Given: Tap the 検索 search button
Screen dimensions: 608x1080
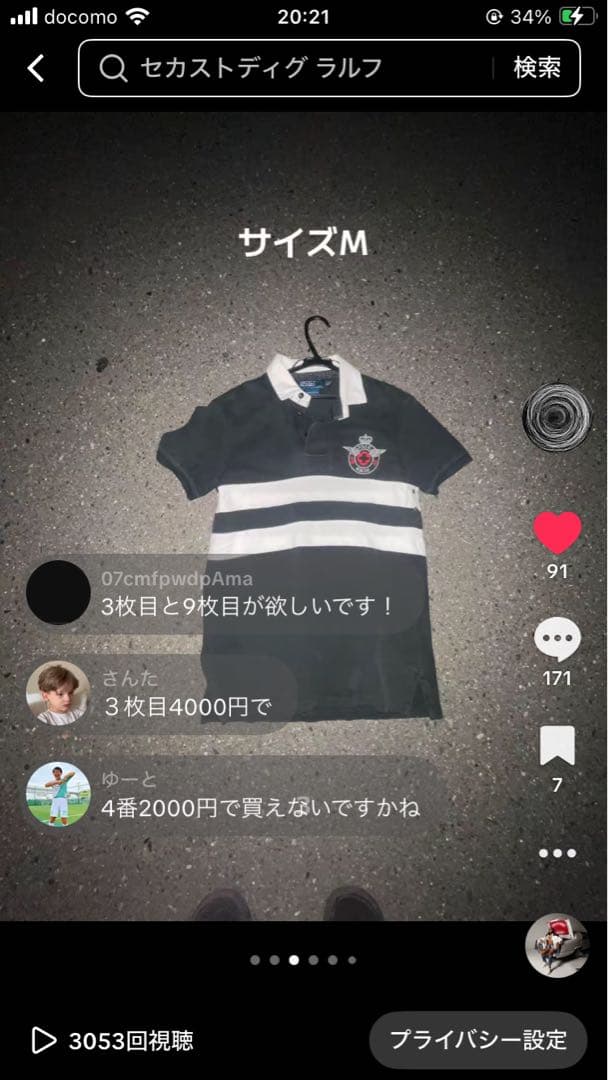Looking at the screenshot, I should pyautogui.click(x=537, y=68).
